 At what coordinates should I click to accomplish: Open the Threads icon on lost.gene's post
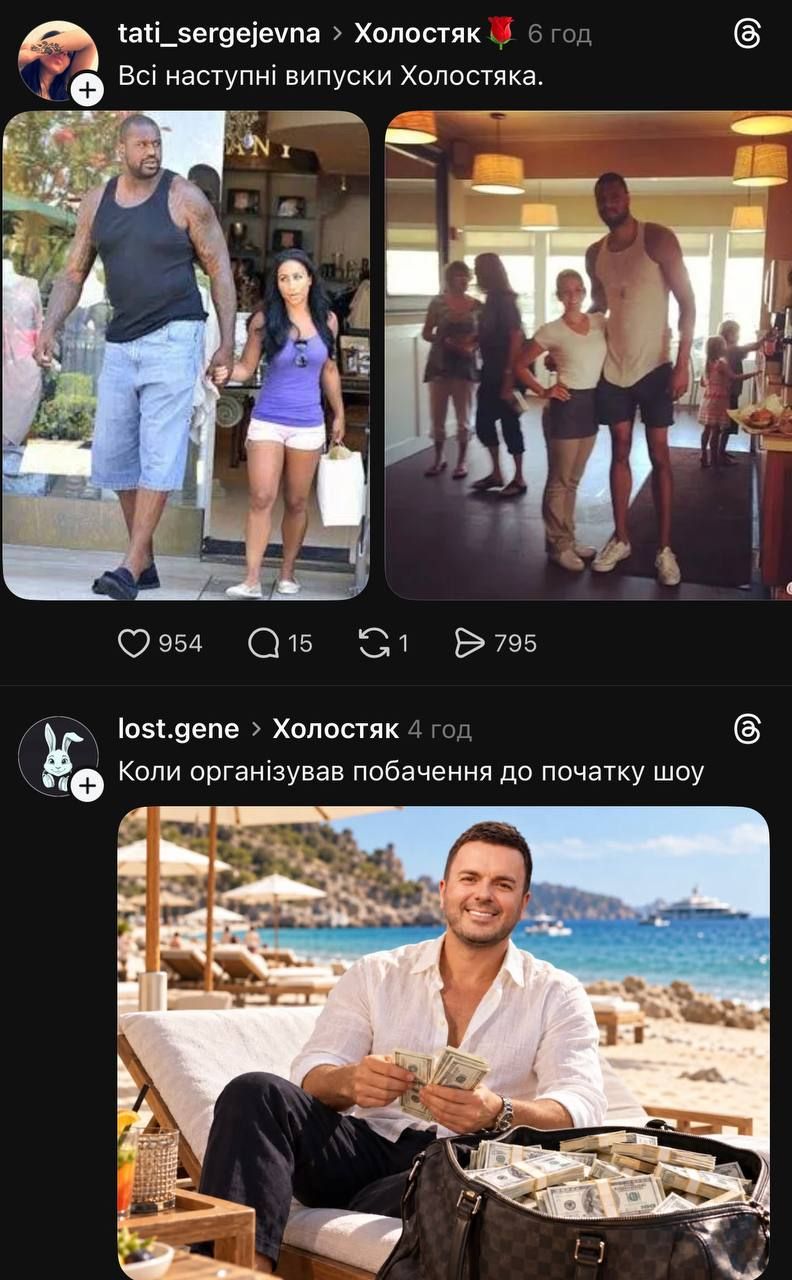click(747, 729)
